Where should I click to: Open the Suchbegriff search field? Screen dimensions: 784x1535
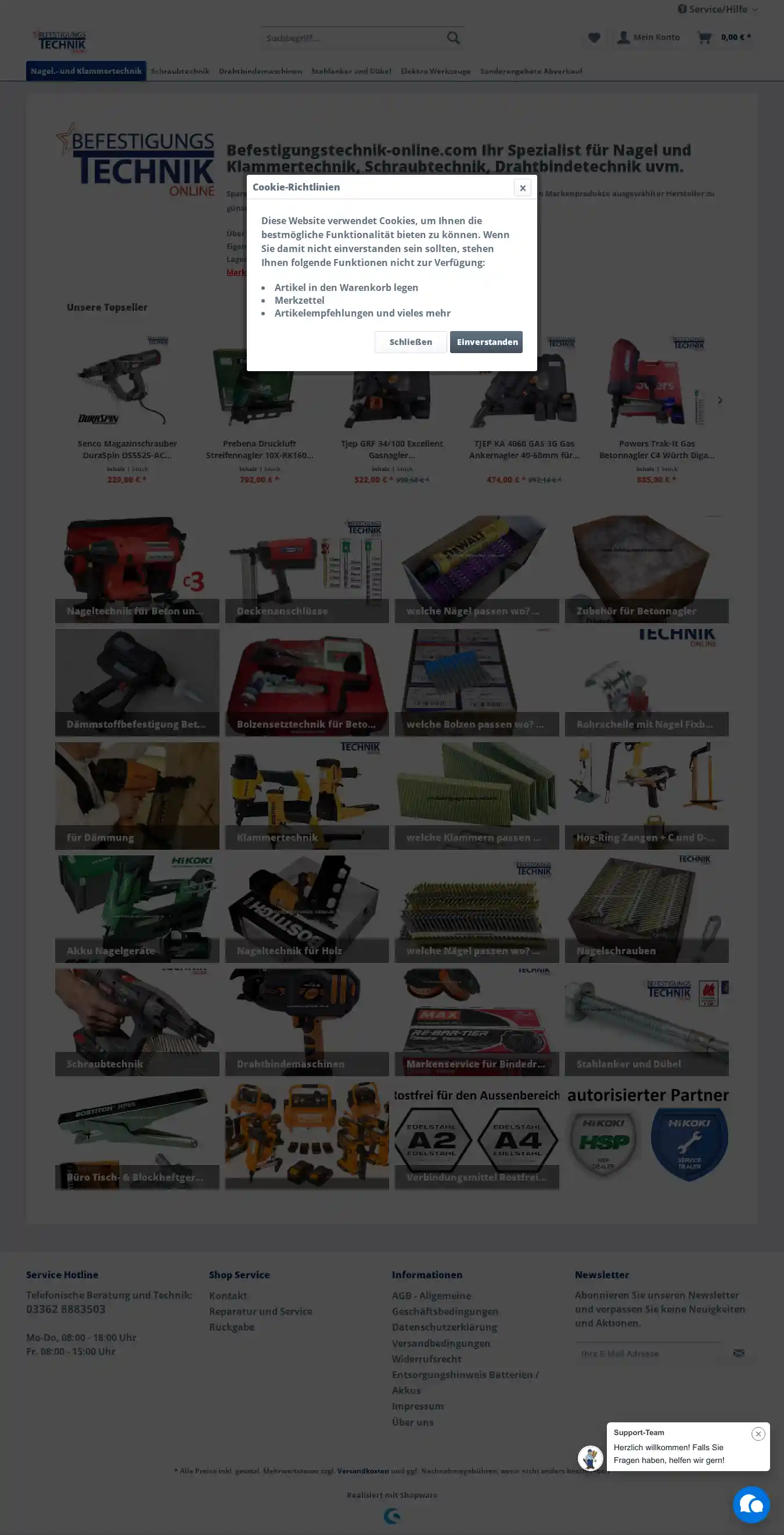click(354, 38)
